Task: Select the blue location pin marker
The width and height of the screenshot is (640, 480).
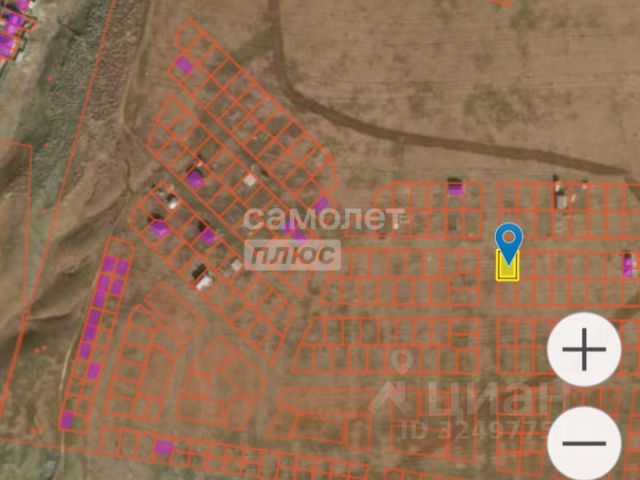Action: pyautogui.click(x=509, y=241)
